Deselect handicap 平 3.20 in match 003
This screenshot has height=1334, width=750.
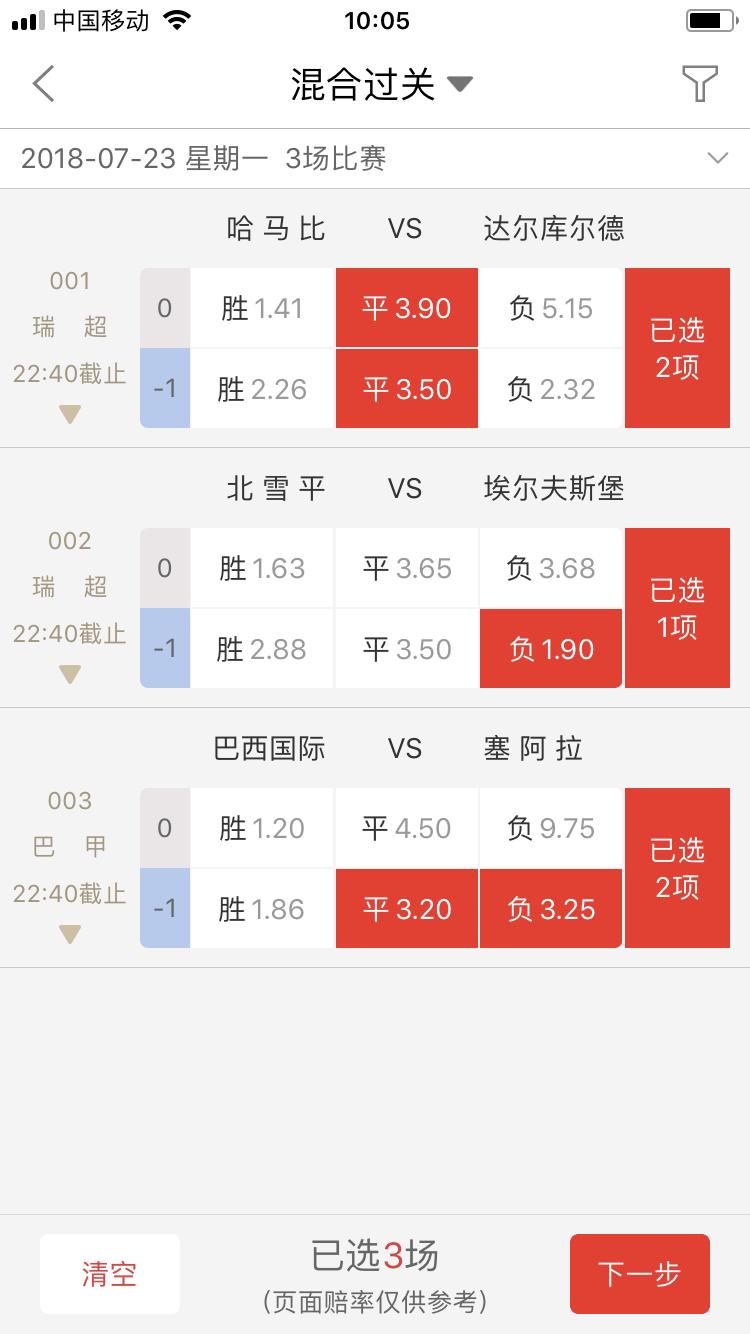click(406, 909)
